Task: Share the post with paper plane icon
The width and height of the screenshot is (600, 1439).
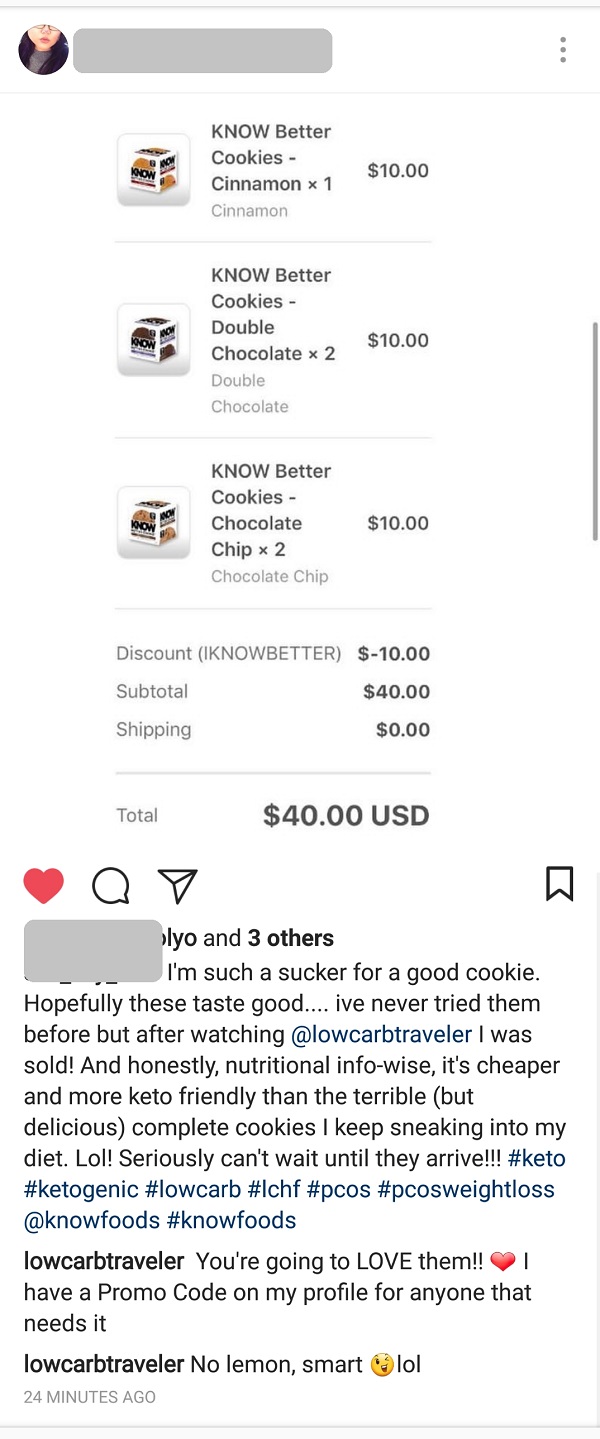Action: tap(178, 885)
